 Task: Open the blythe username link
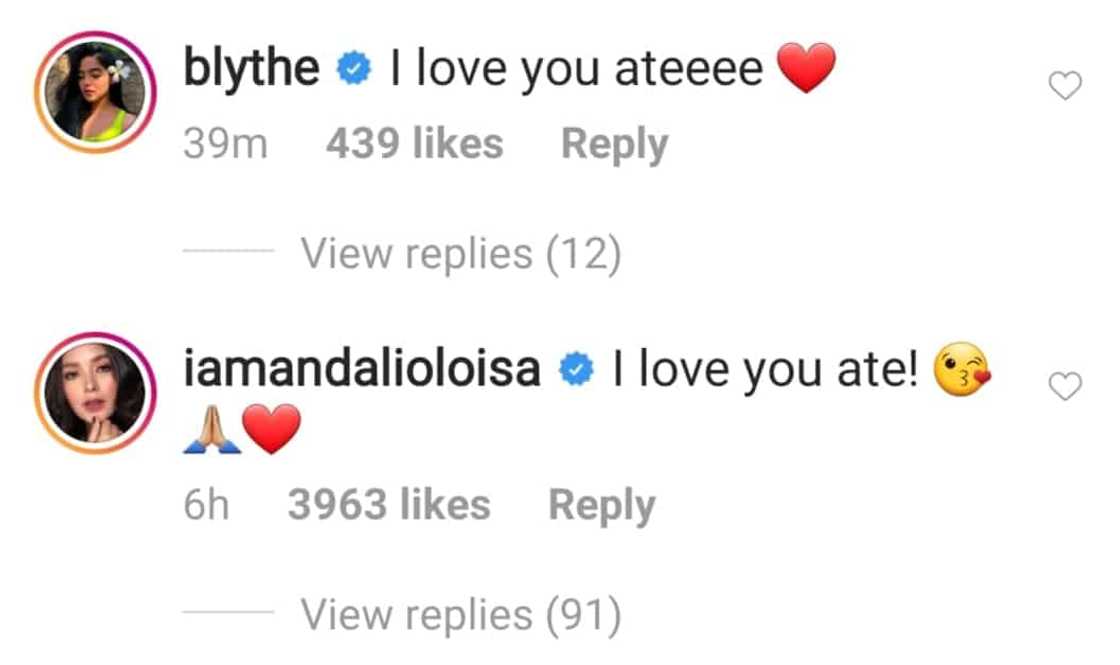[x=253, y=69]
